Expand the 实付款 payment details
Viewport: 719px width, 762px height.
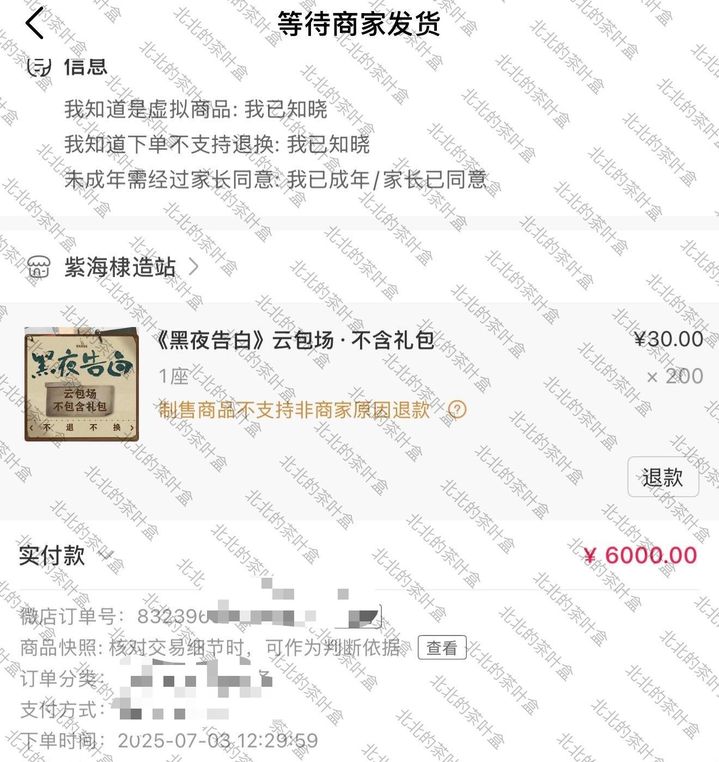pyautogui.click(x=106, y=556)
